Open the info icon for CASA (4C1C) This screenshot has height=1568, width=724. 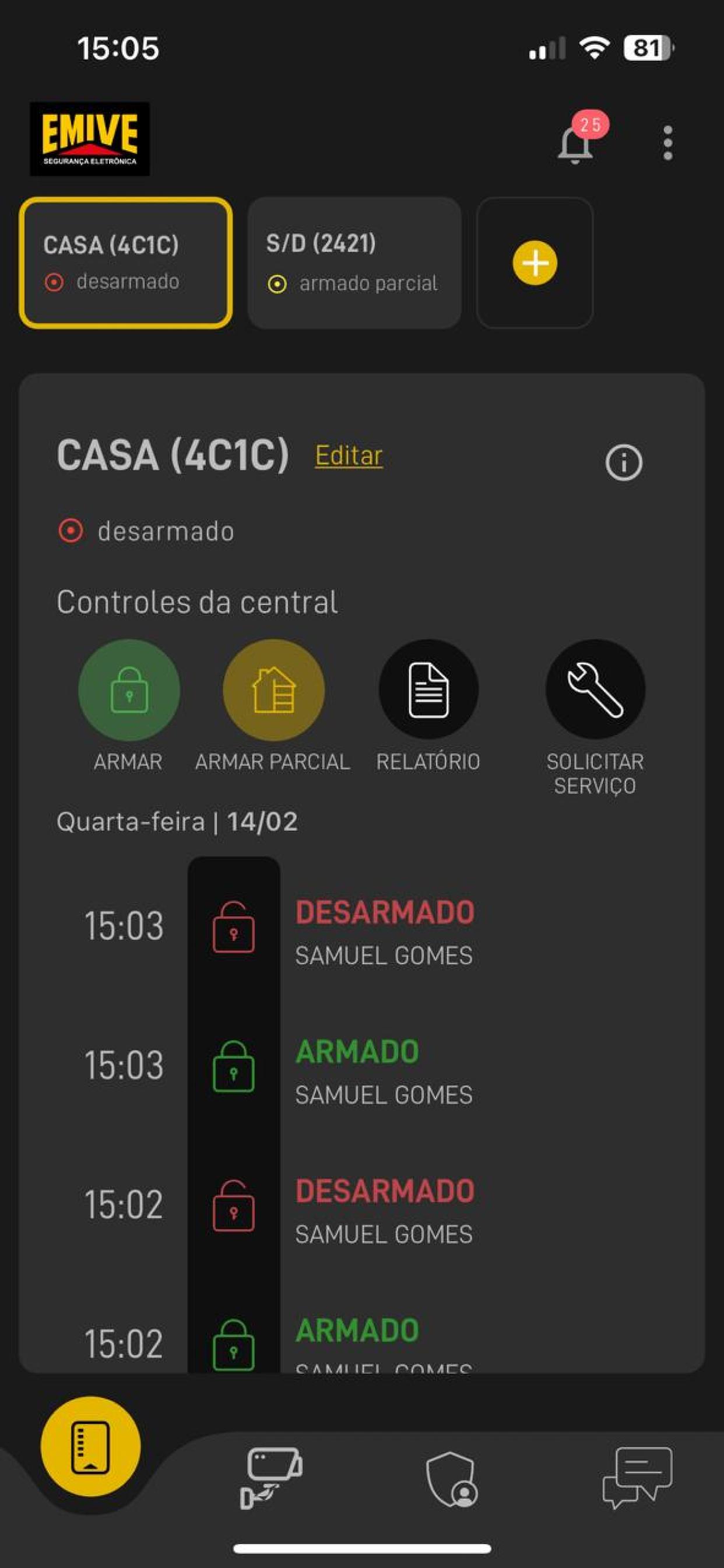click(624, 463)
